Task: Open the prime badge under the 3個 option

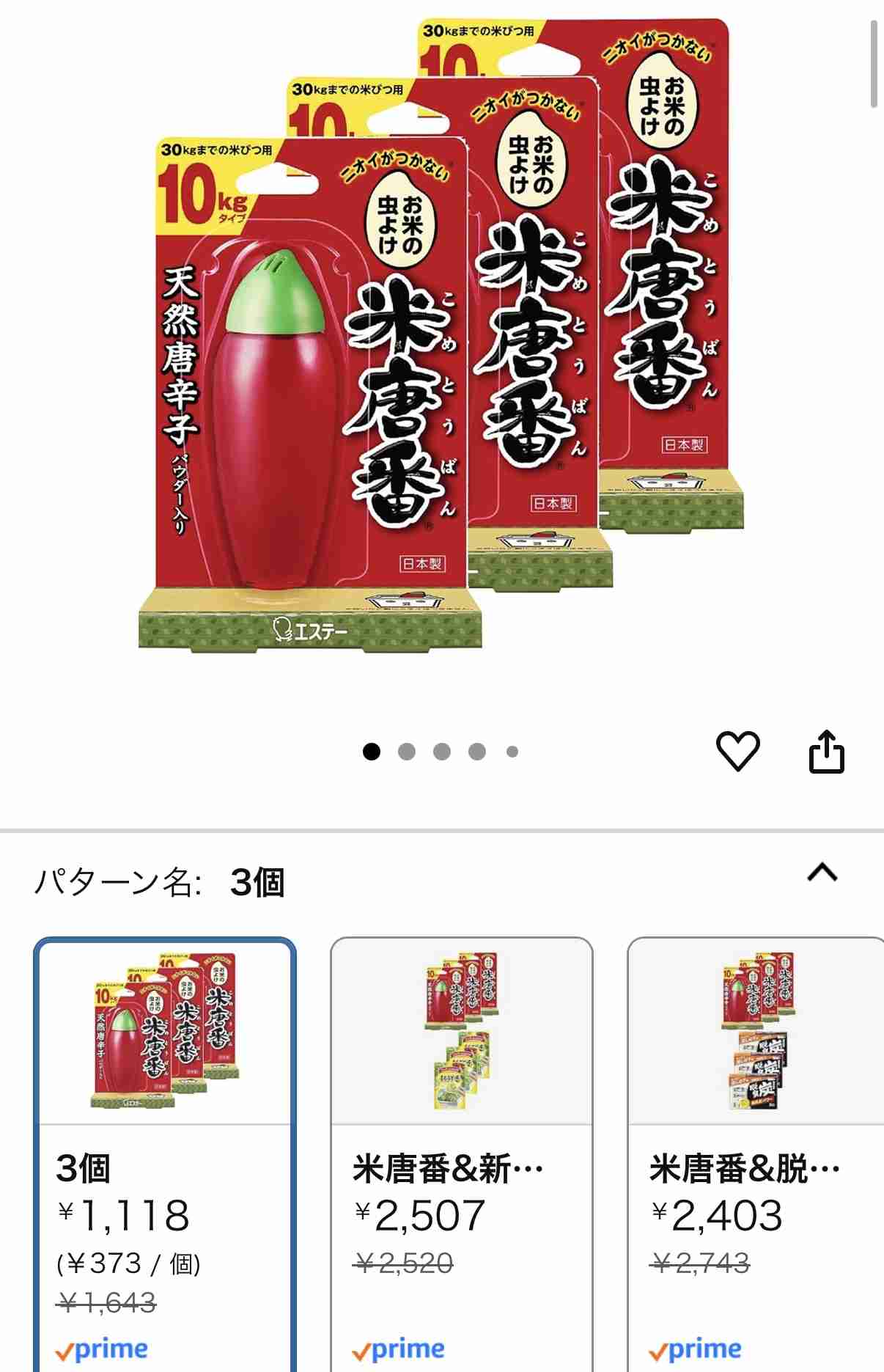Action: tap(103, 1348)
